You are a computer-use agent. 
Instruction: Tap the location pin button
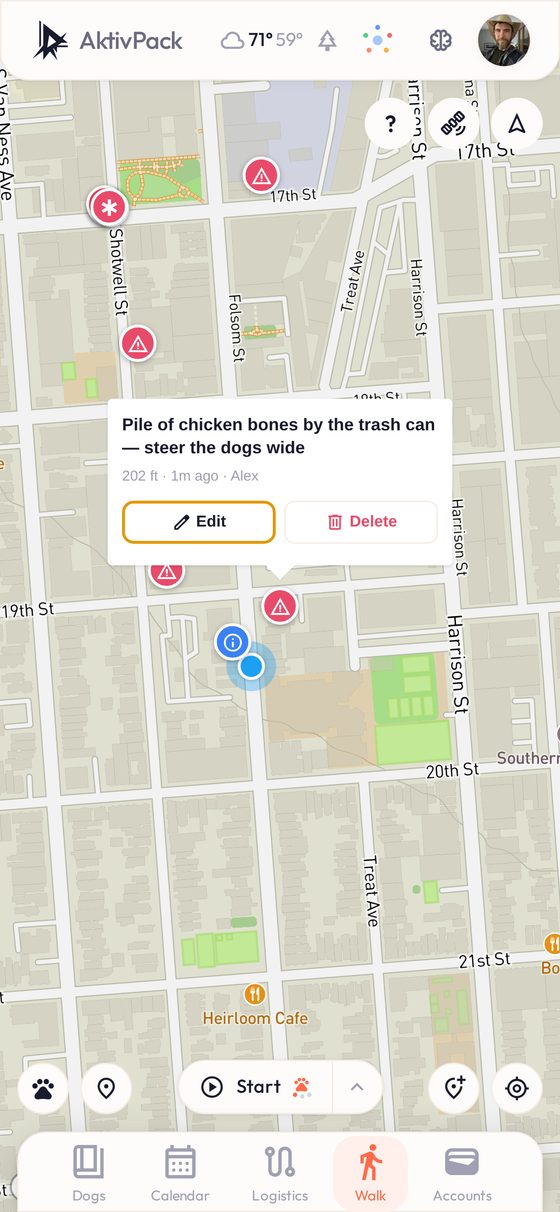pos(107,1088)
